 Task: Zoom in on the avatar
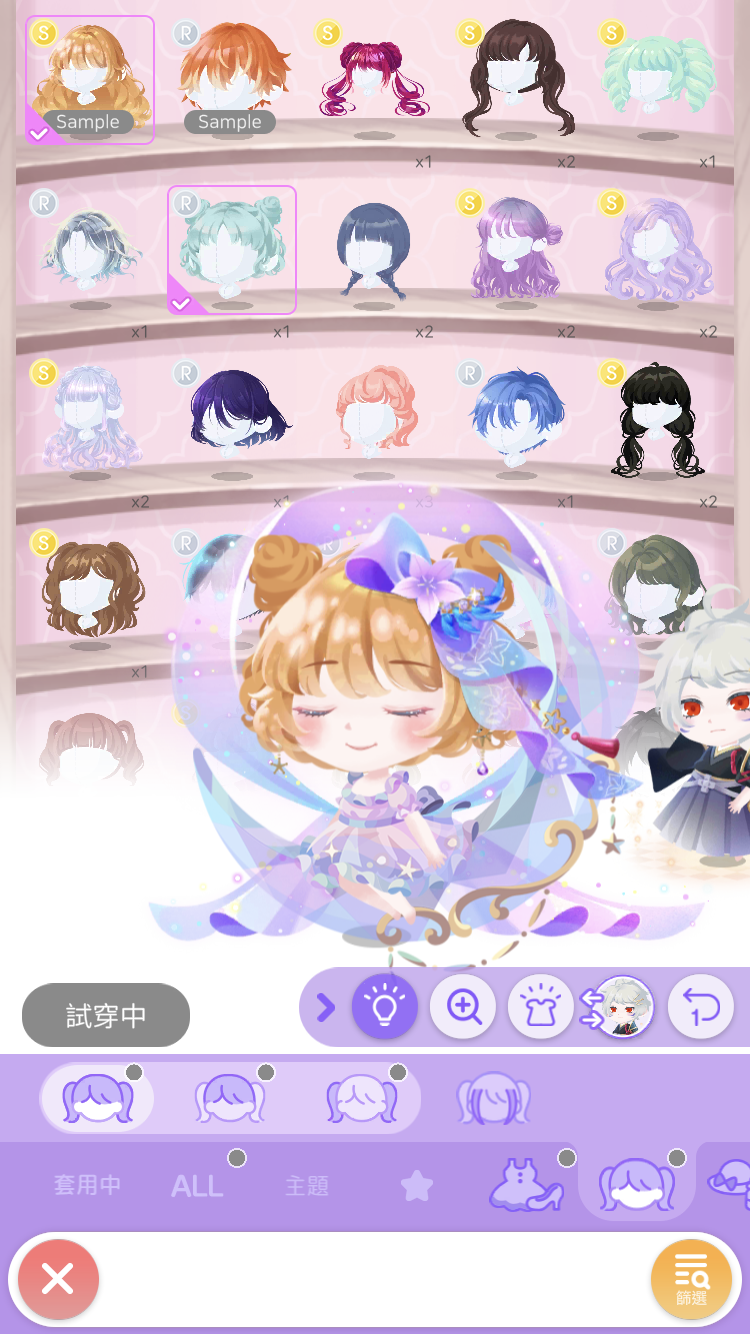(x=464, y=1007)
